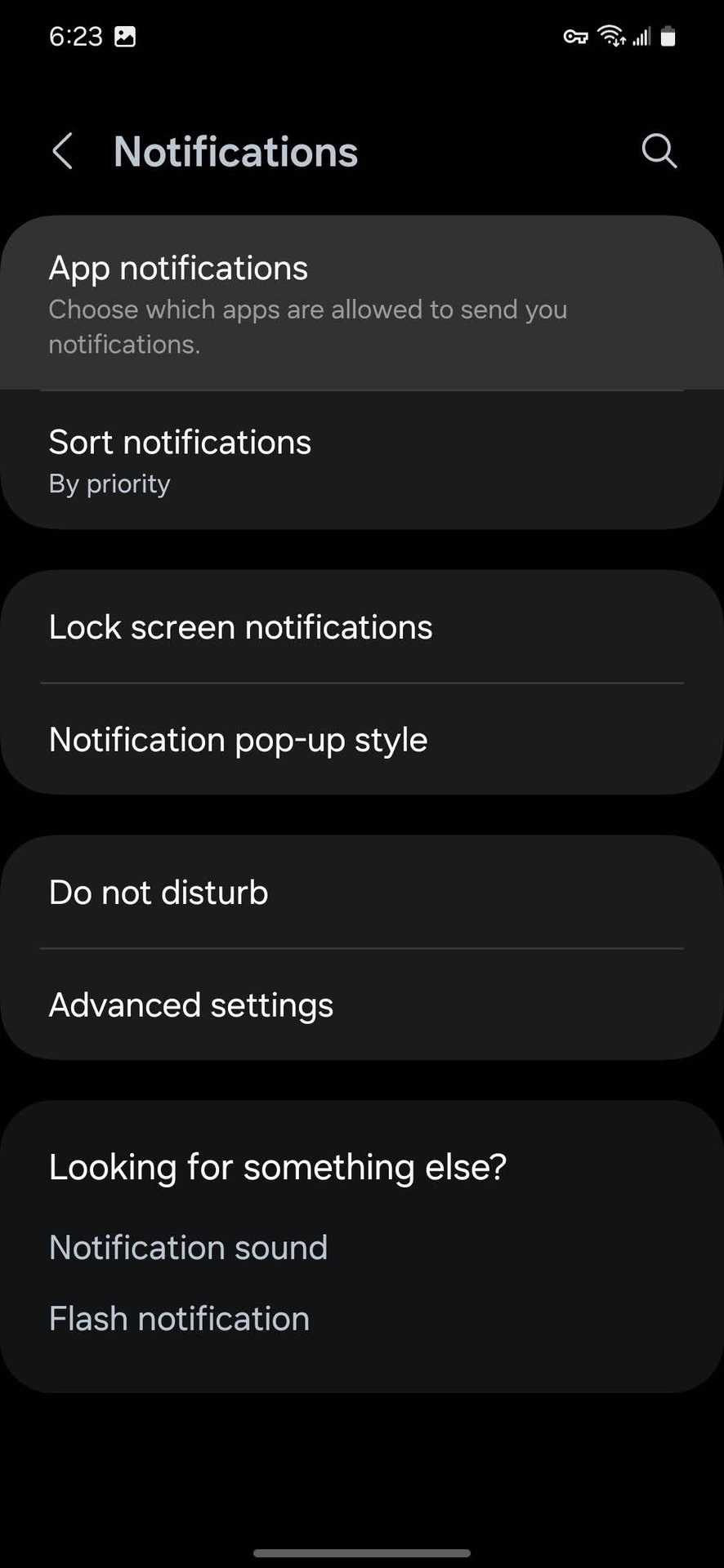Screen dimensions: 724x1568
Task: Open the settings search icon
Action: point(659,151)
